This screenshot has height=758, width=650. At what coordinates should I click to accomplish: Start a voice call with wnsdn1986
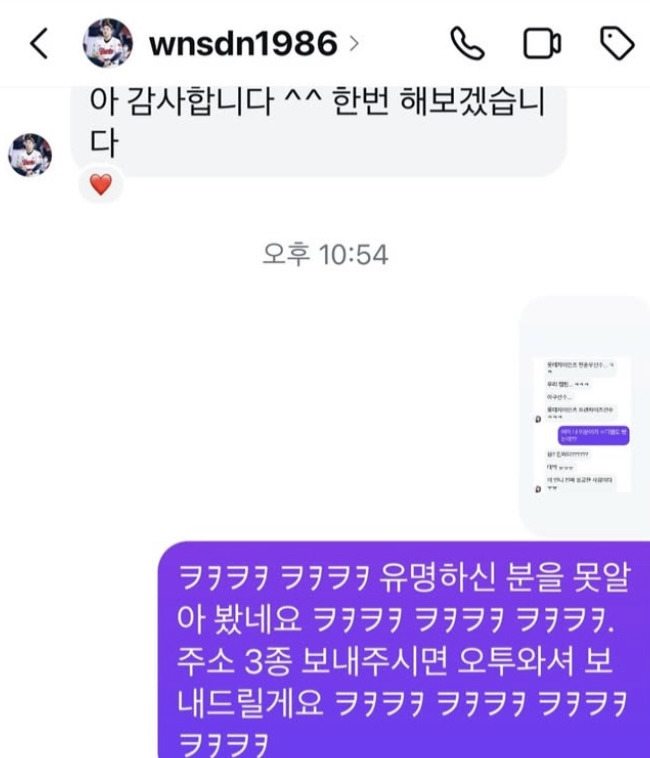click(467, 43)
